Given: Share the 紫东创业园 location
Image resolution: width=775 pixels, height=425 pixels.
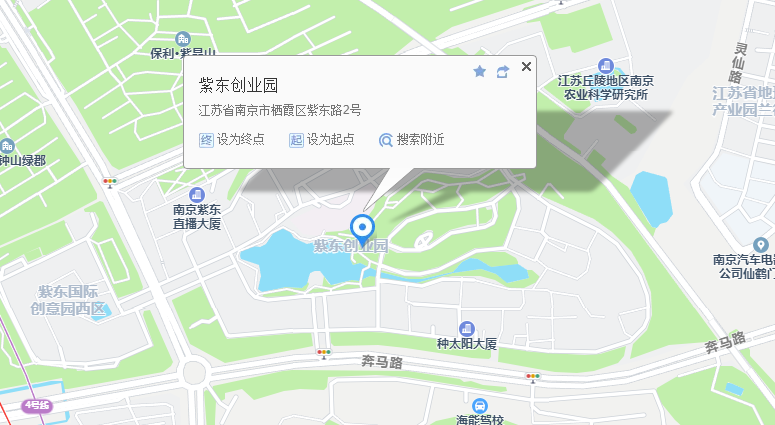Looking at the screenshot, I should [x=503, y=71].
